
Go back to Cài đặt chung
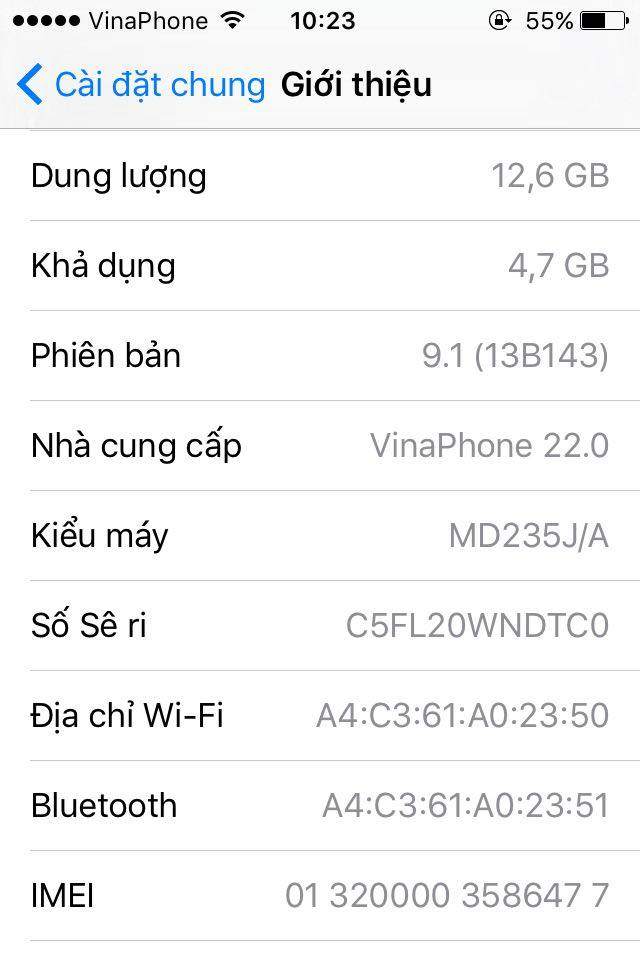tap(140, 85)
